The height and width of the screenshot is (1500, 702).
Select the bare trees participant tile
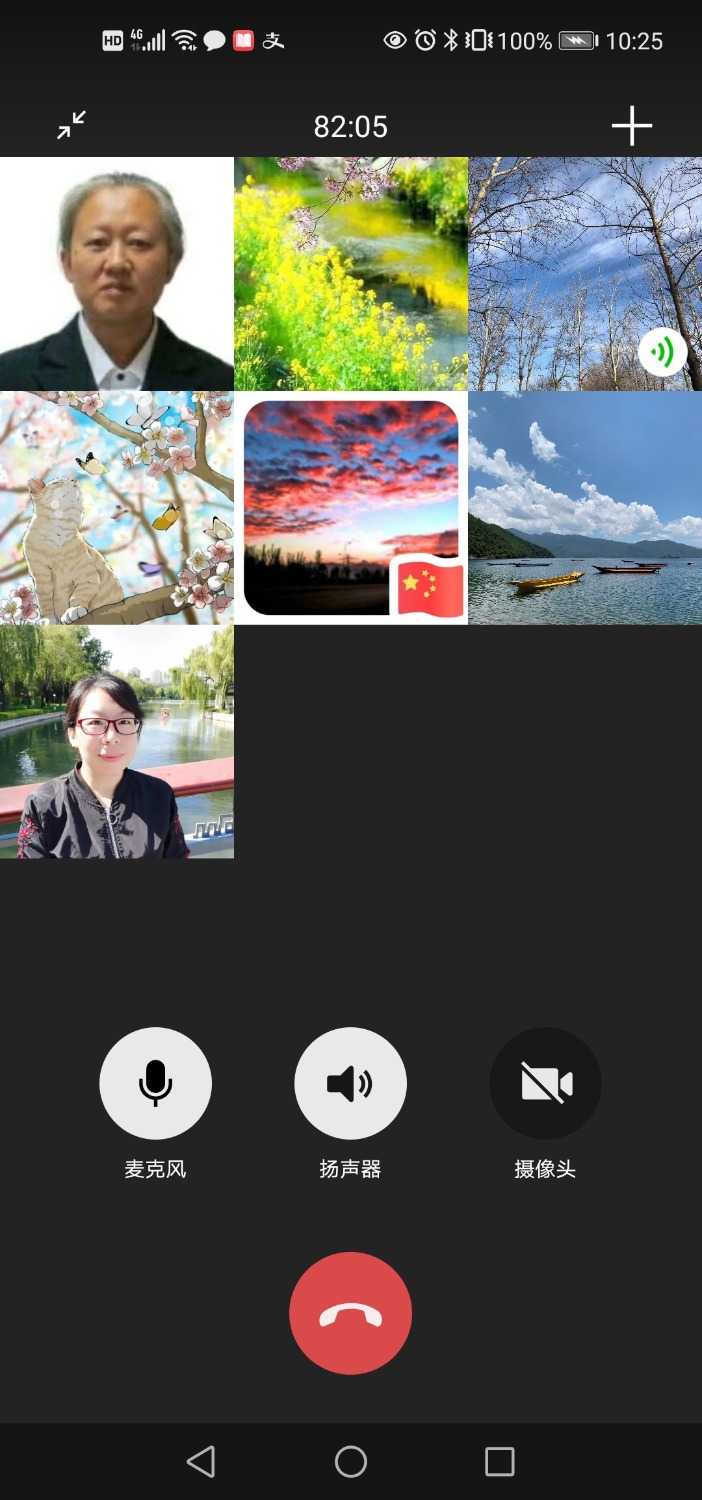(x=585, y=274)
